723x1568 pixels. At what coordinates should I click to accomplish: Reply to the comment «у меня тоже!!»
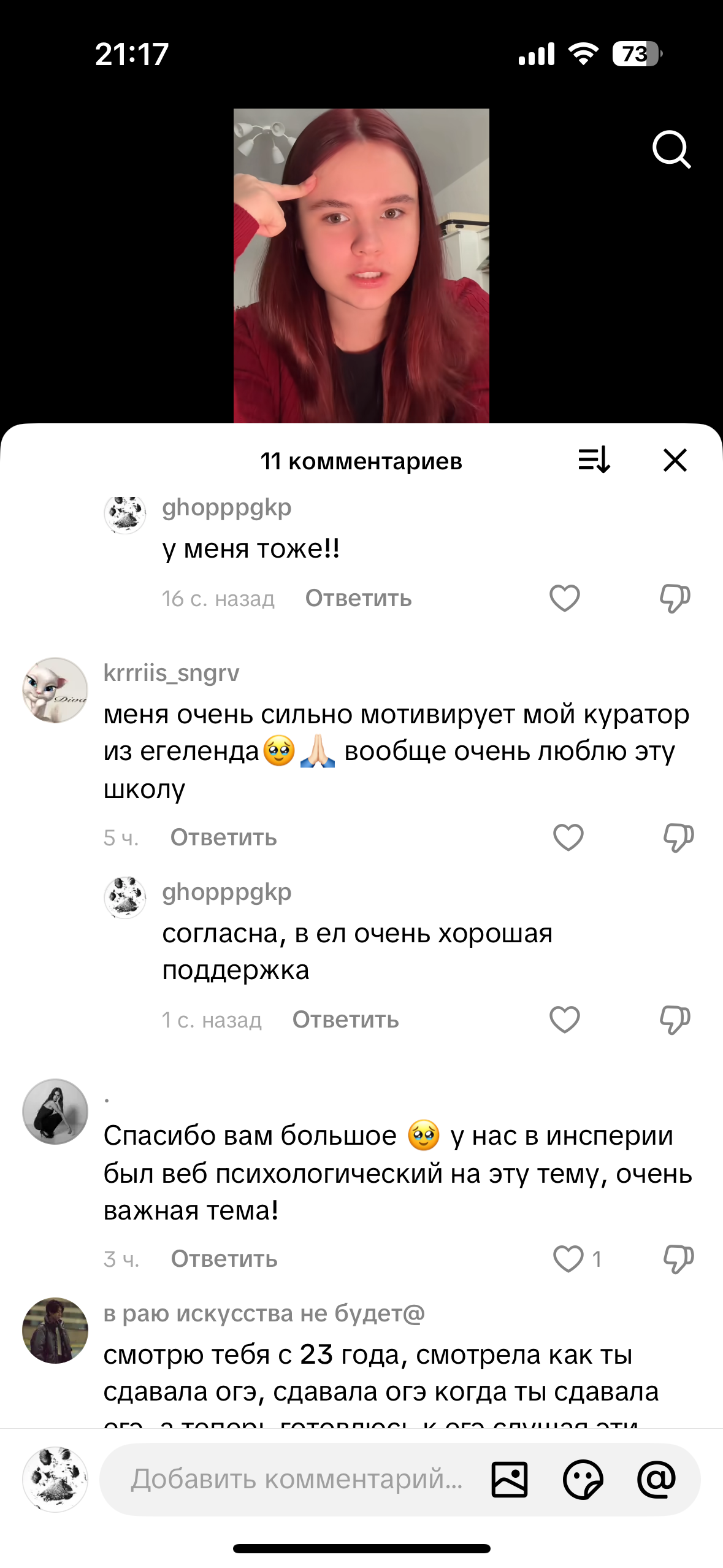click(358, 598)
